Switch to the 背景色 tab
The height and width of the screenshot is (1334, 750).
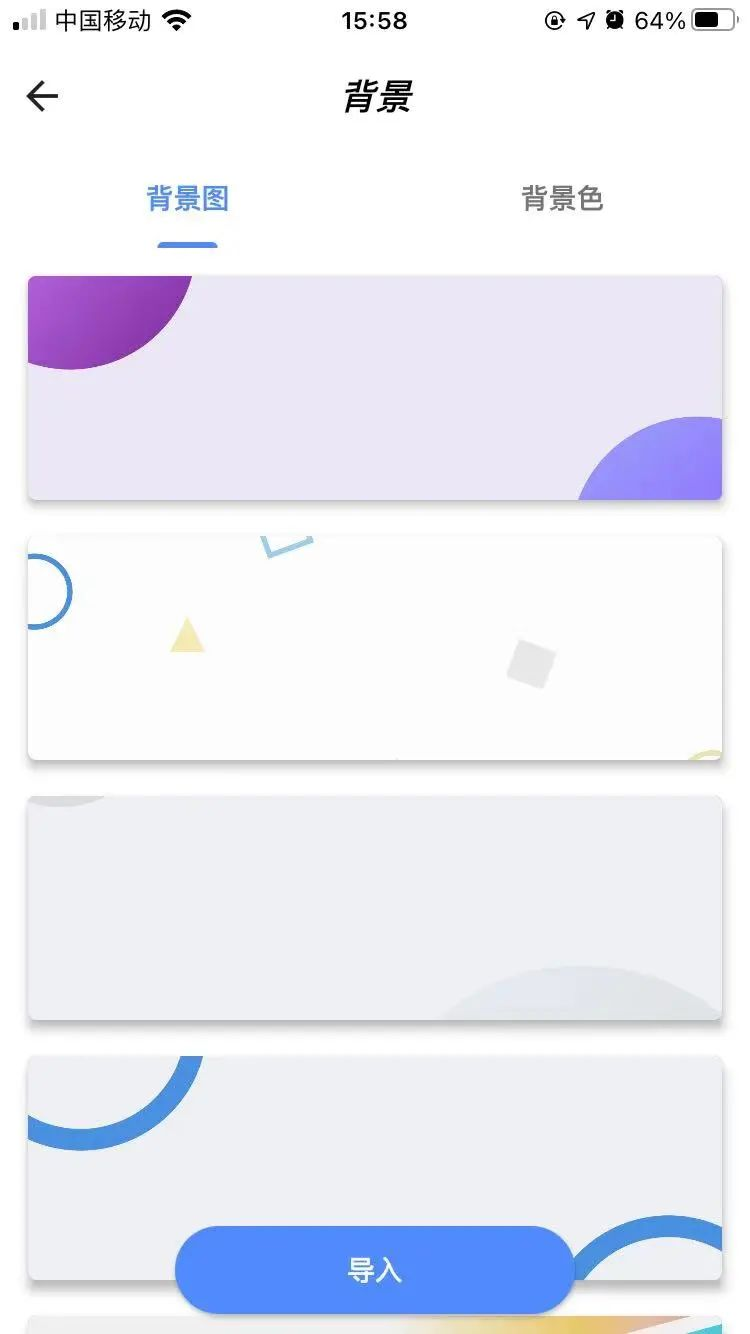pyautogui.click(x=562, y=199)
